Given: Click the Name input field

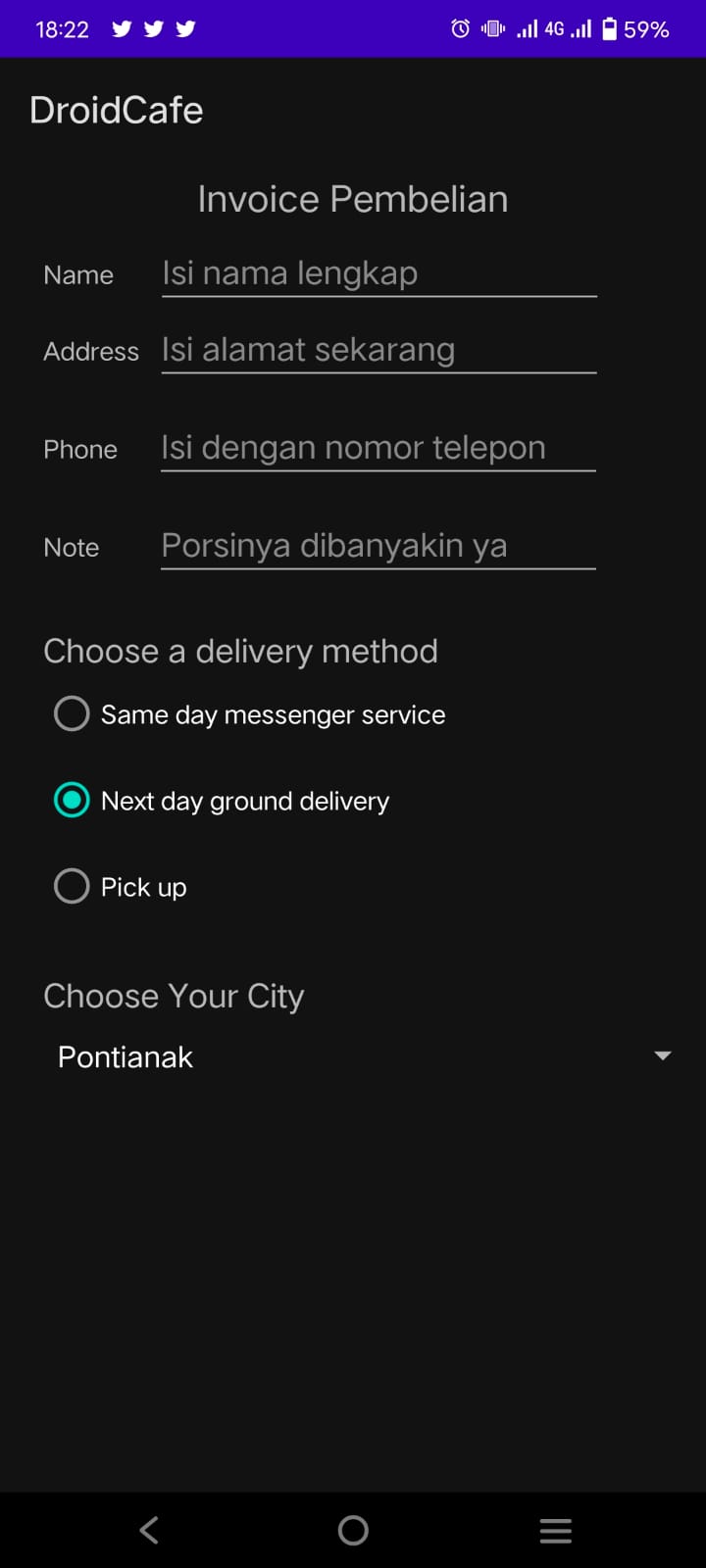Looking at the screenshot, I should click(x=378, y=272).
